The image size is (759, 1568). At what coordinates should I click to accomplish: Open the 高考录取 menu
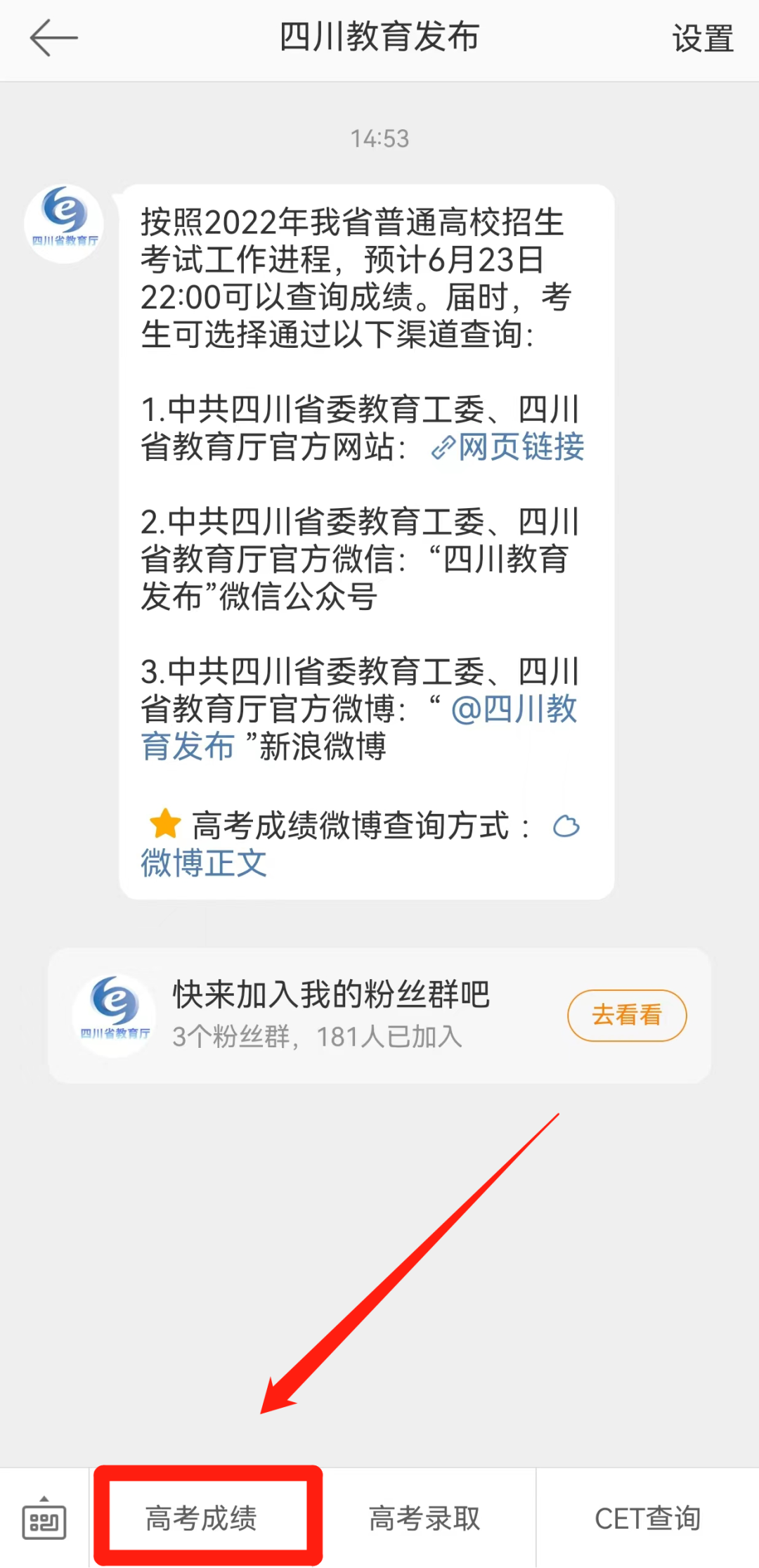[x=424, y=1519]
